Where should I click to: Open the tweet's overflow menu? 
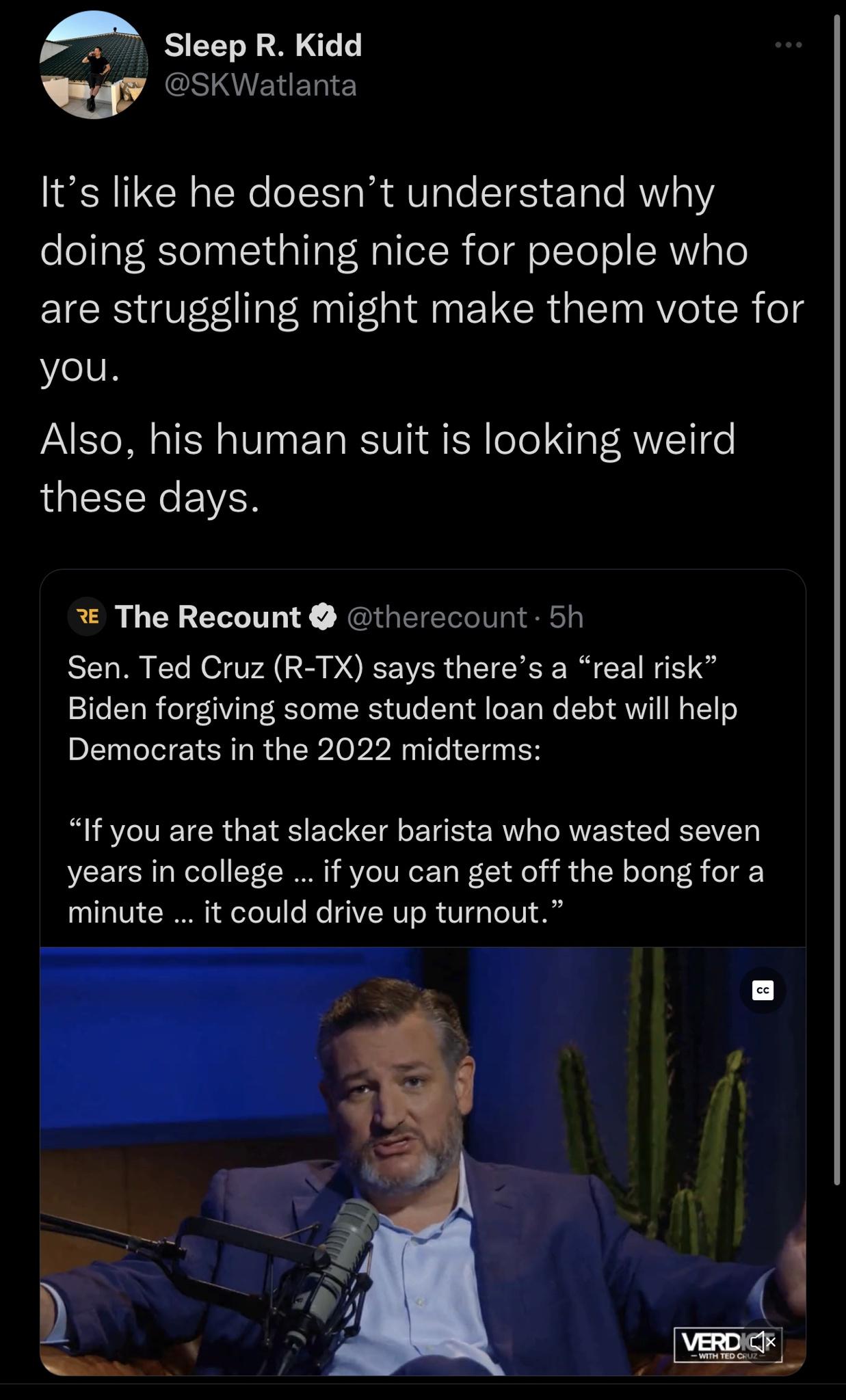pyautogui.click(x=788, y=45)
